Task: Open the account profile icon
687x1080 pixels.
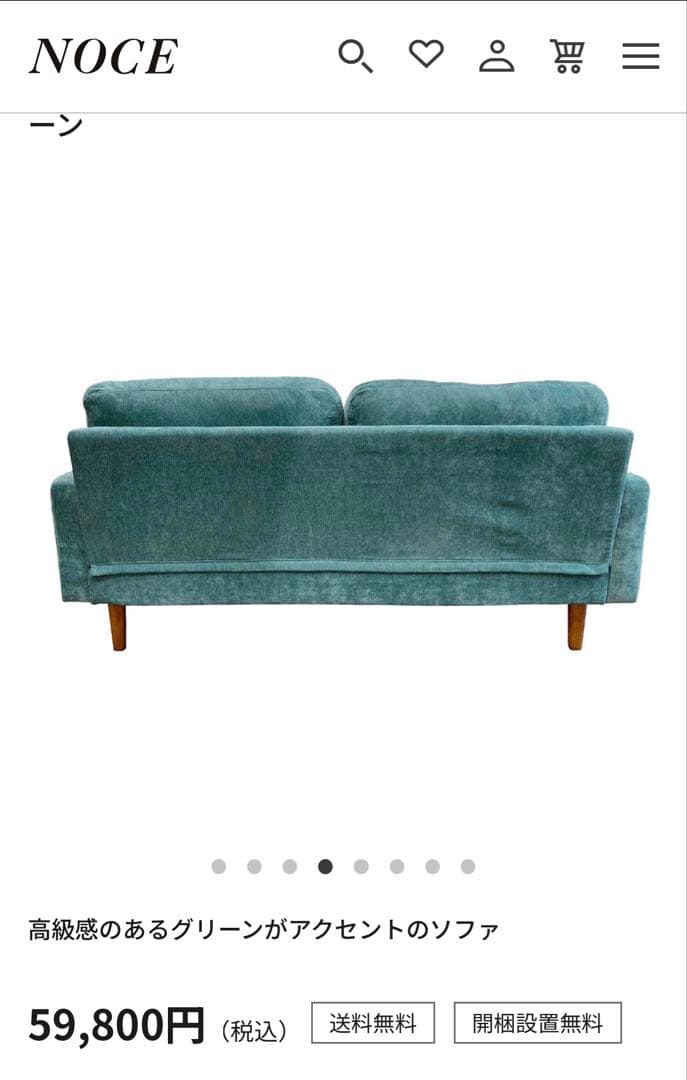Action: click(x=496, y=56)
